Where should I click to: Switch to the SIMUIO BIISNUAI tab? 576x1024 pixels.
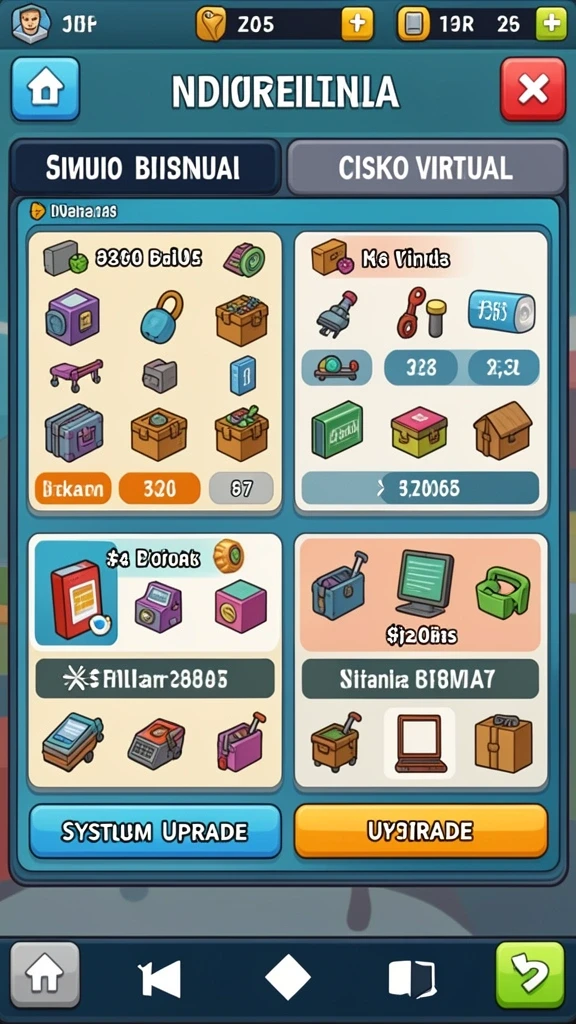click(145, 168)
